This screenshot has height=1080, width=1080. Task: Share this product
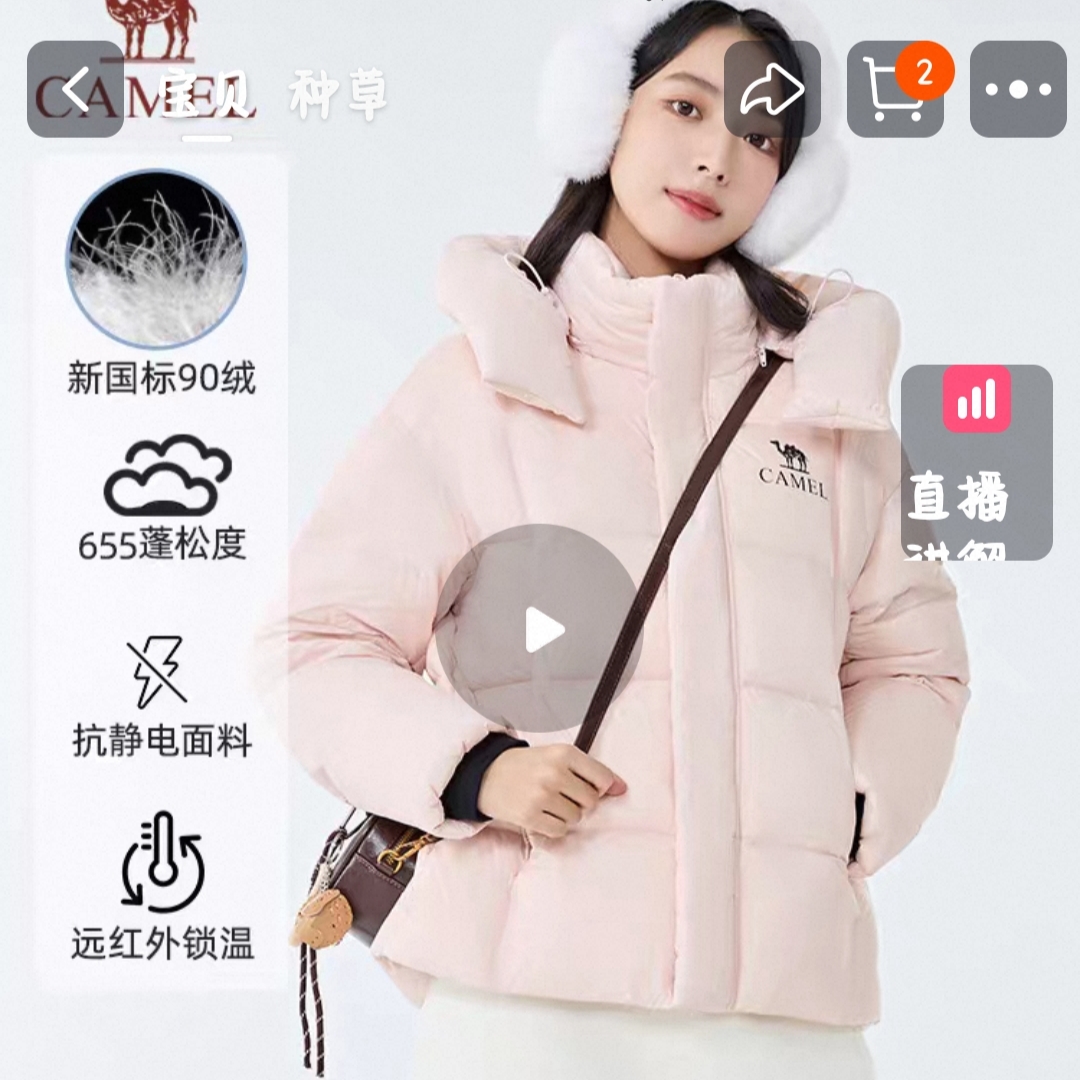click(x=772, y=89)
